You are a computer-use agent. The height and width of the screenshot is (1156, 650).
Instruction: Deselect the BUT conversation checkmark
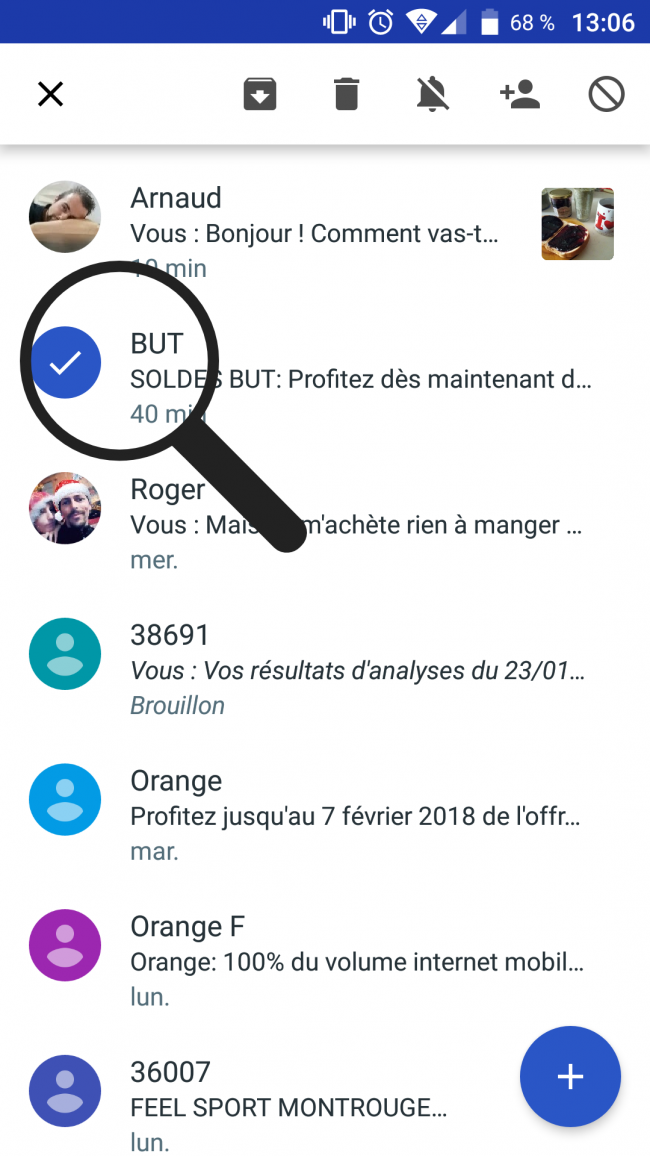pos(65,363)
